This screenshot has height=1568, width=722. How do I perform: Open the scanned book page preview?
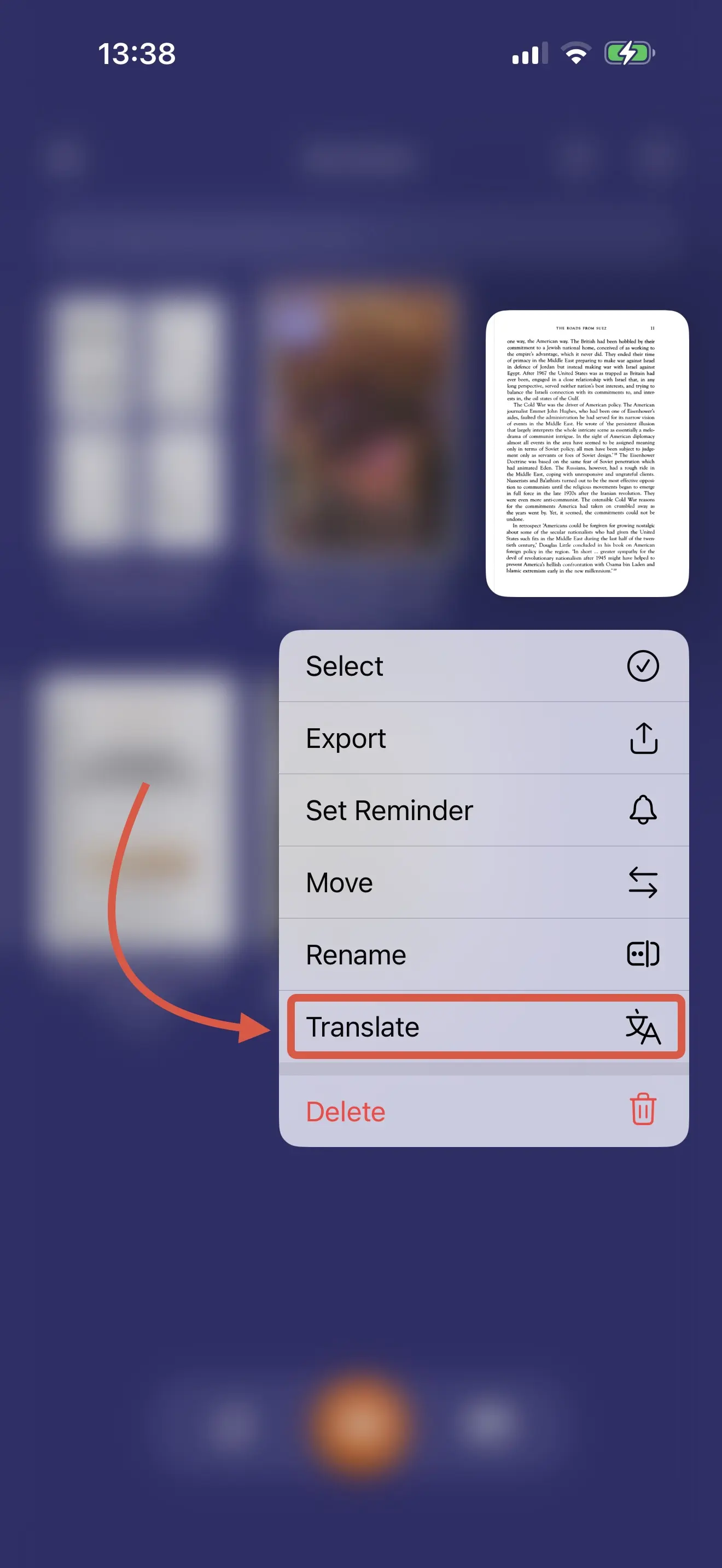586,453
